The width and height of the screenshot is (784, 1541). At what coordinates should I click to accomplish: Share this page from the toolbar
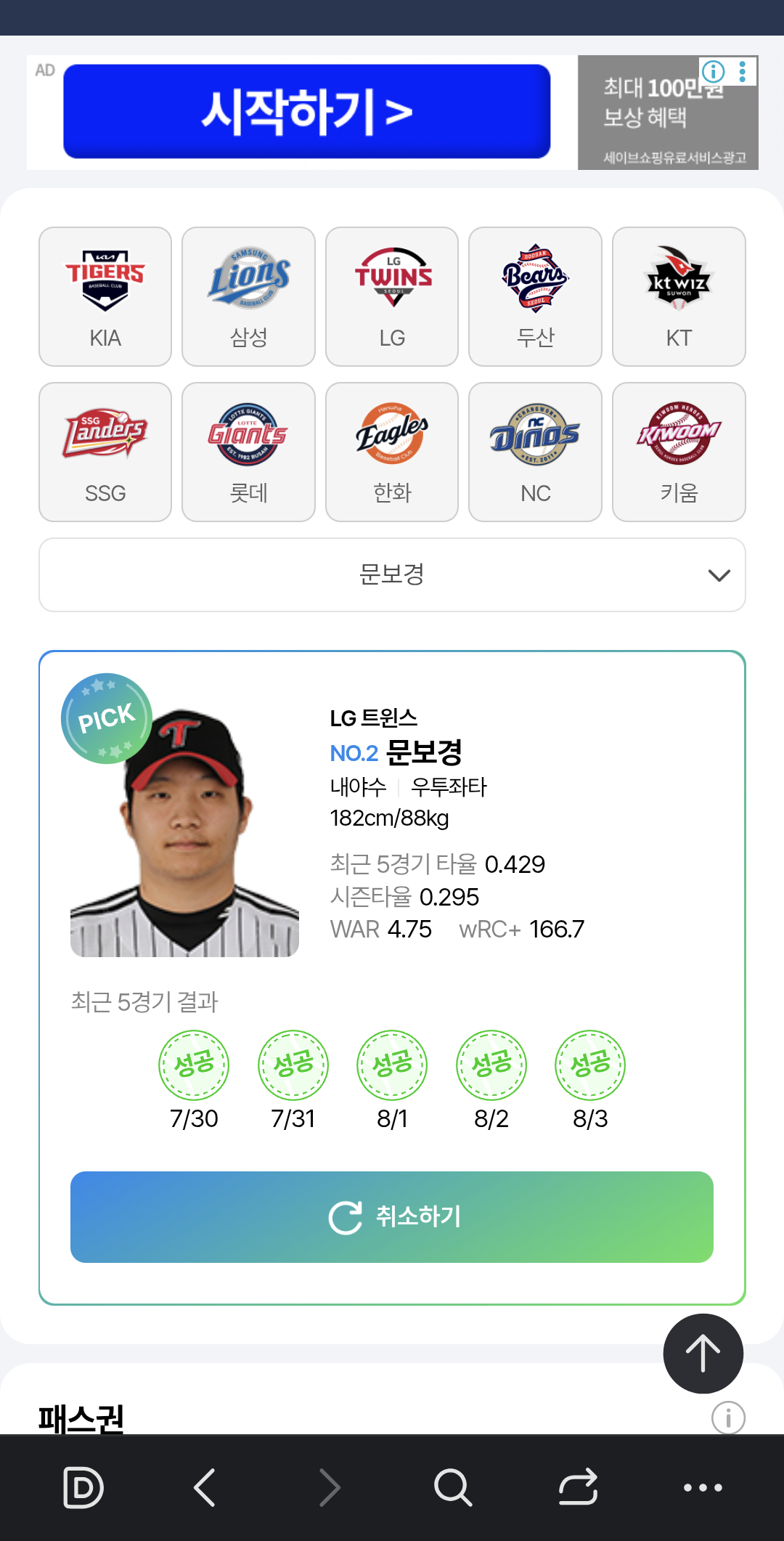point(578,1487)
